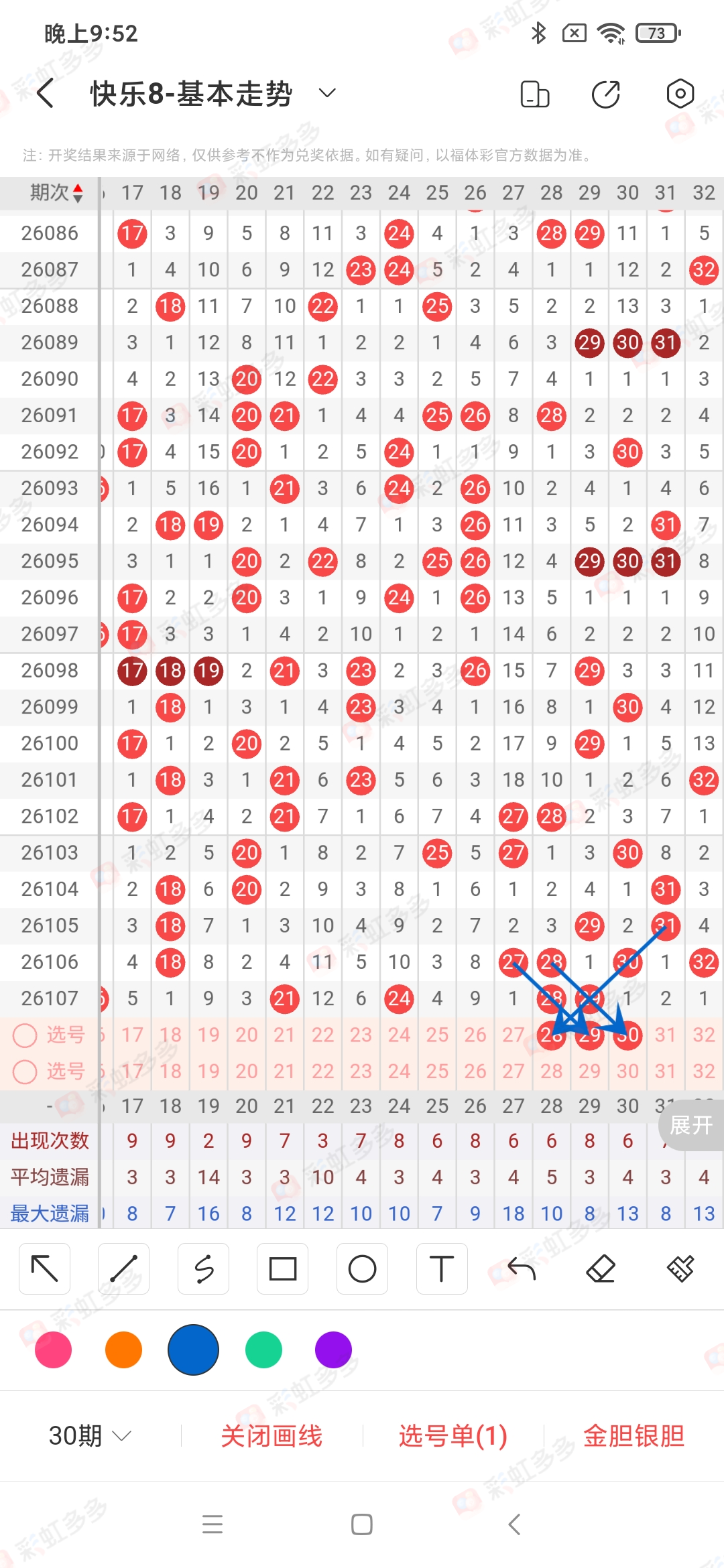Viewport: 724px width, 1568px height.
Task: Sort the table by the 期次 column
Action: (56, 193)
